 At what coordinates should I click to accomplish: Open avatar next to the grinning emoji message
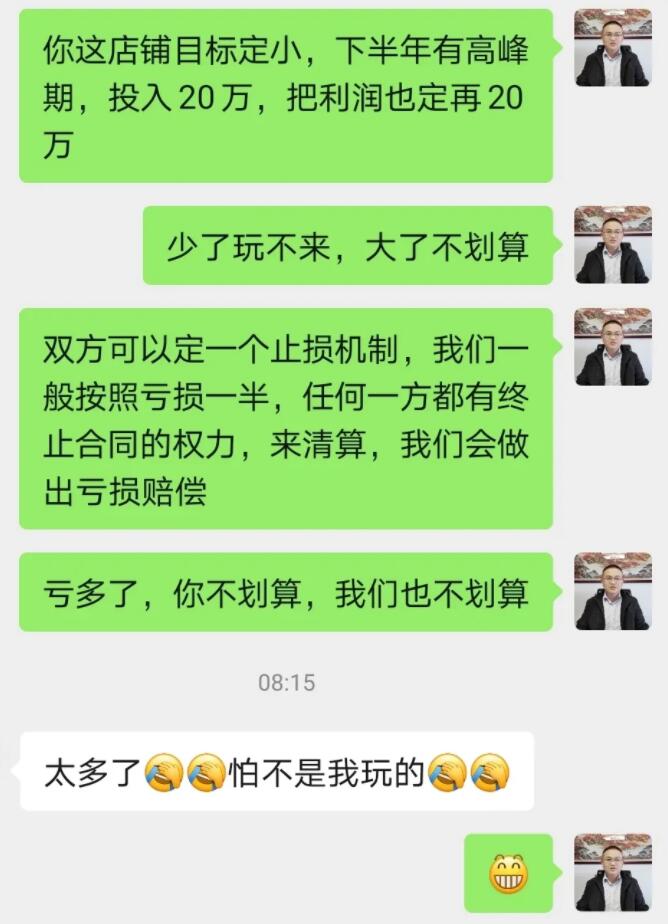coord(613,872)
